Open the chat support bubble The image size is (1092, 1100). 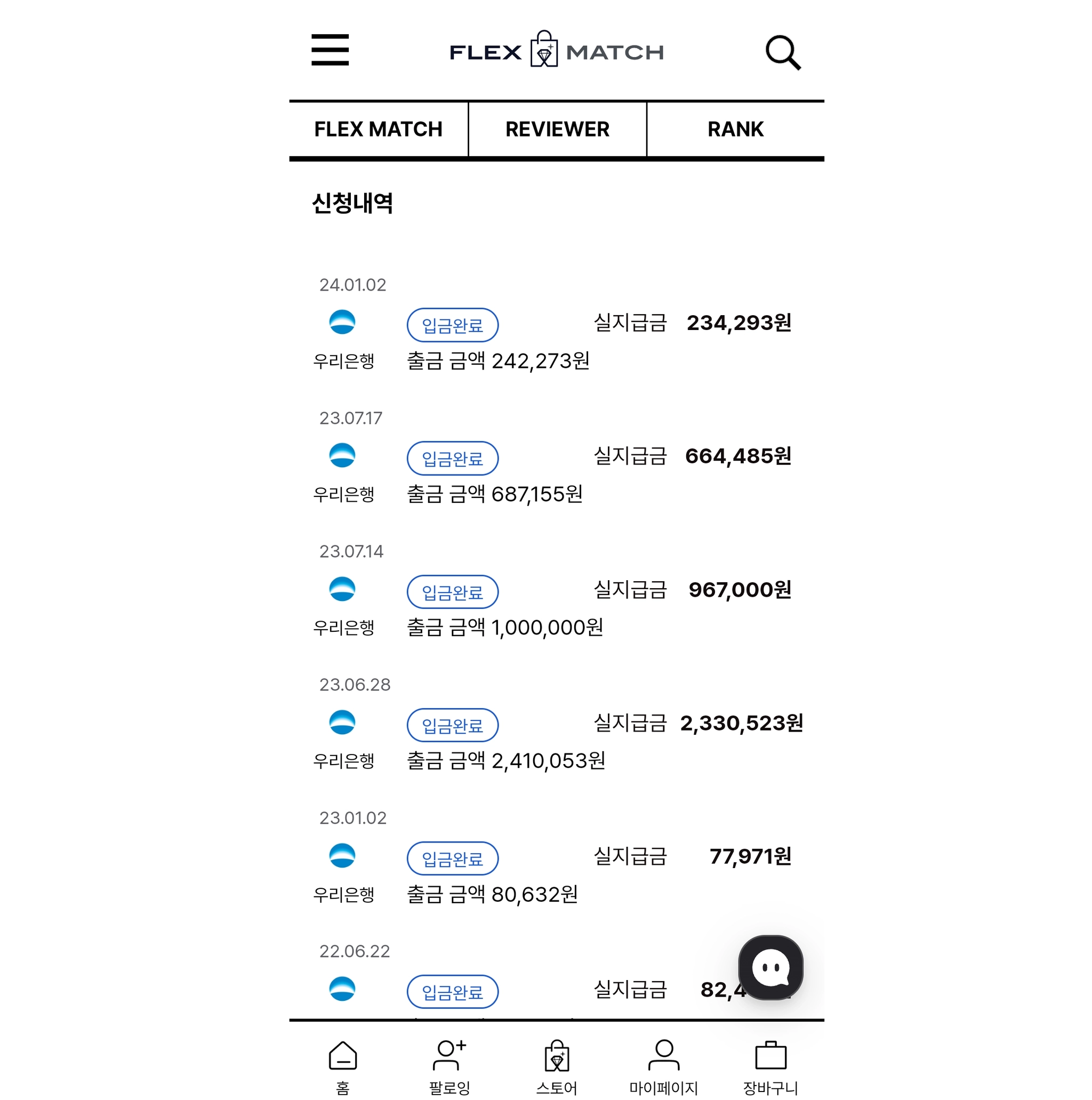click(770, 967)
